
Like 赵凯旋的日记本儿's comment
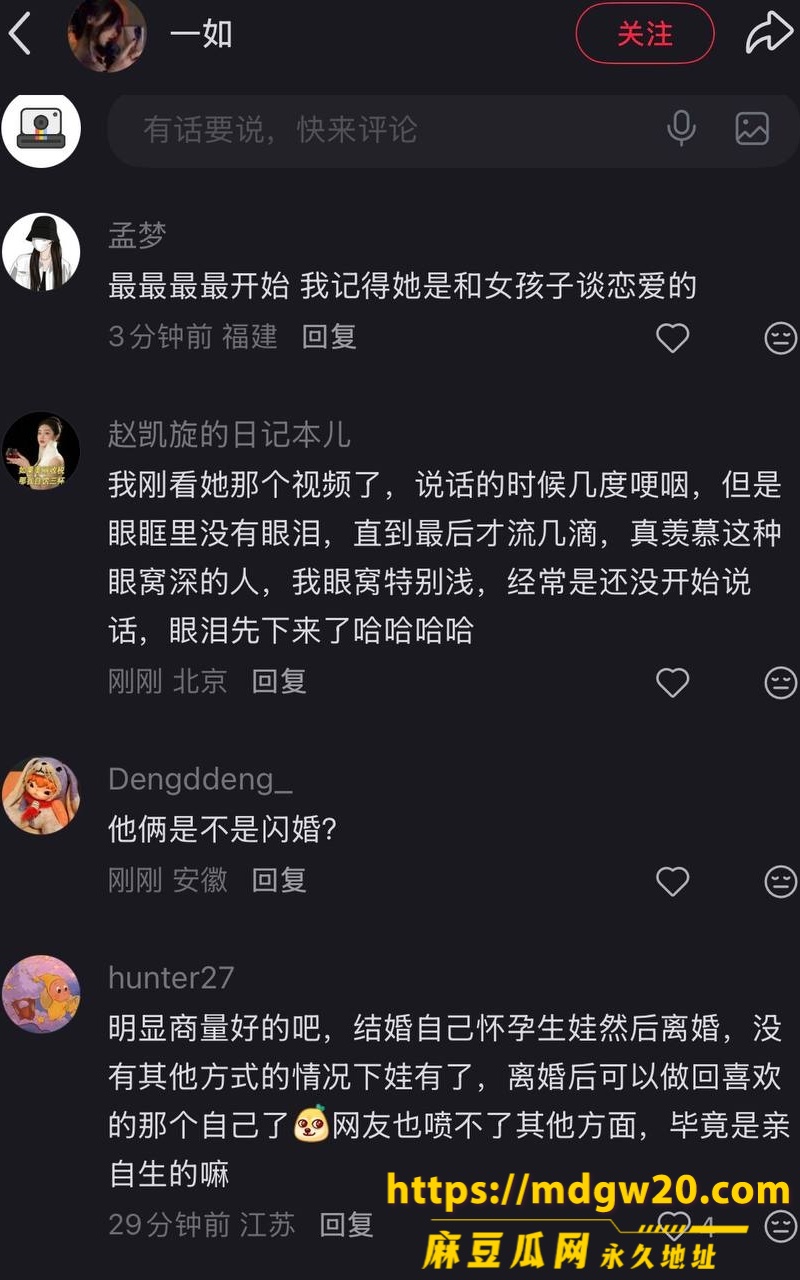pyautogui.click(x=672, y=683)
